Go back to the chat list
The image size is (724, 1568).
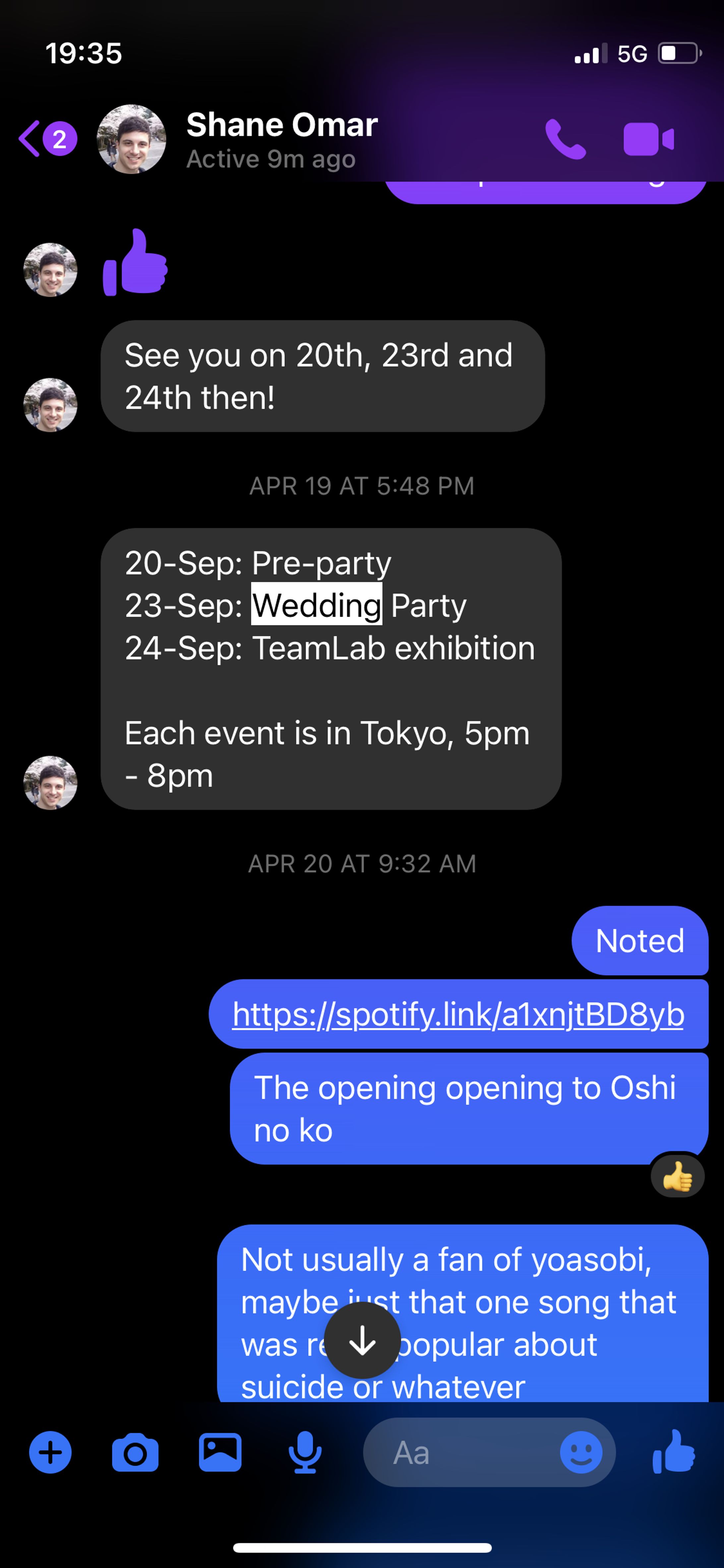pos(30,139)
